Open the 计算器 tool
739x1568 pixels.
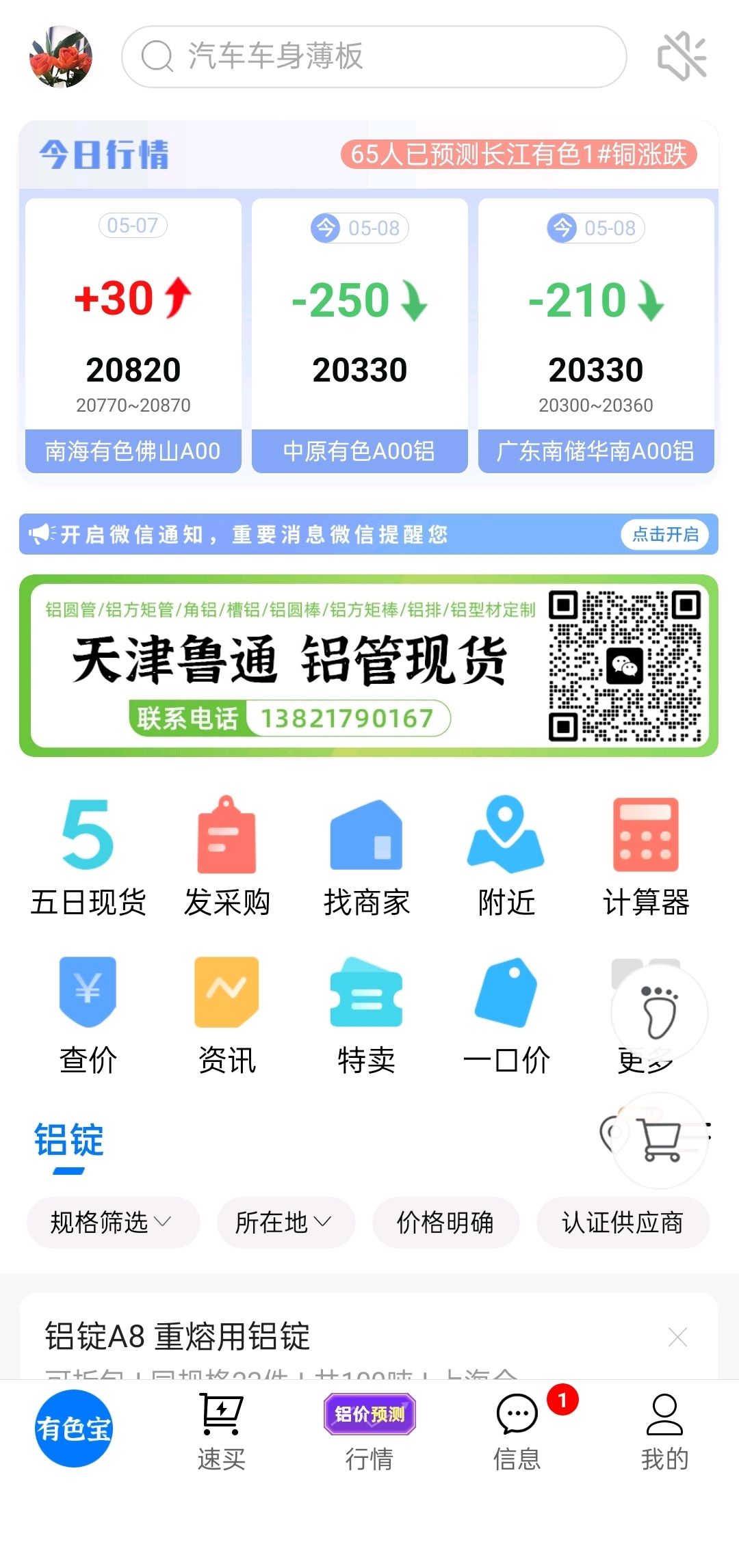(x=646, y=857)
